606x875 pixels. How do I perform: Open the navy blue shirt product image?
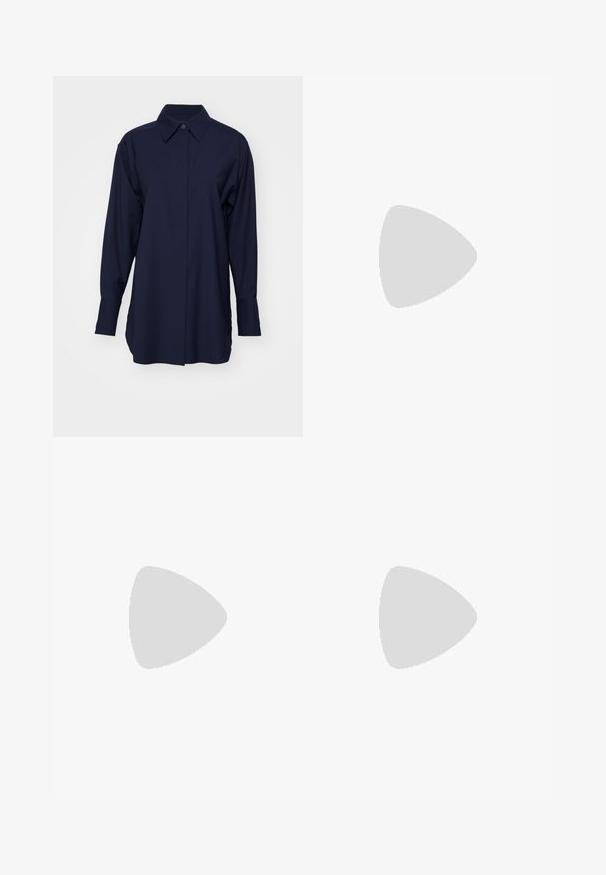(177, 256)
